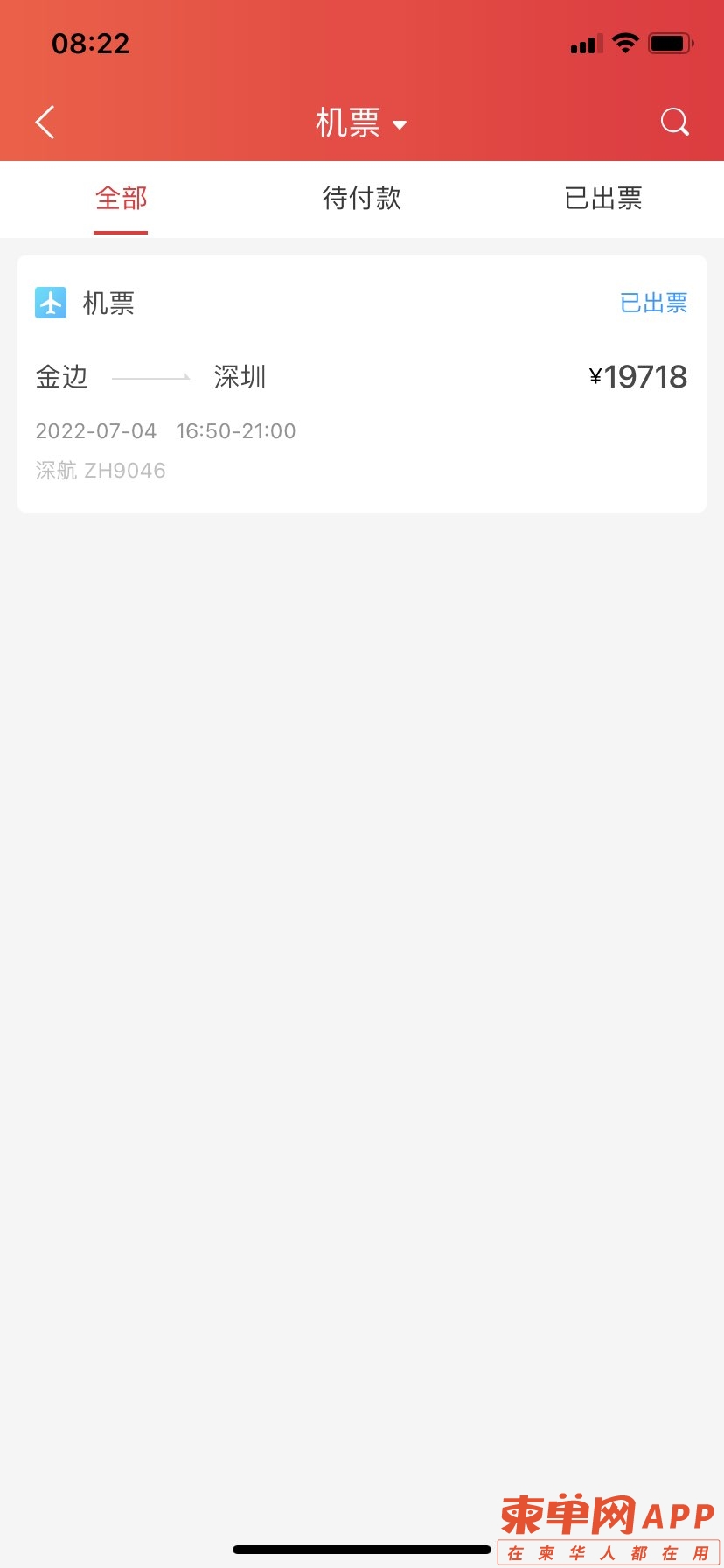This screenshot has width=724, height=1568.
Task: Go back using the top-left arrow
Action: (x=45, y=122)
